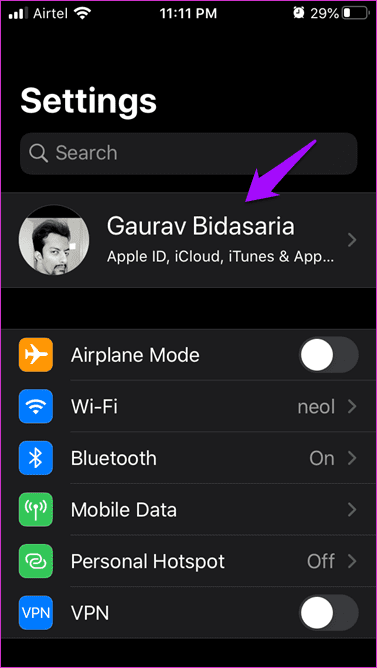Go to Mobile Data settings
This screenshot has height=668, width=377.
(188, 510)
